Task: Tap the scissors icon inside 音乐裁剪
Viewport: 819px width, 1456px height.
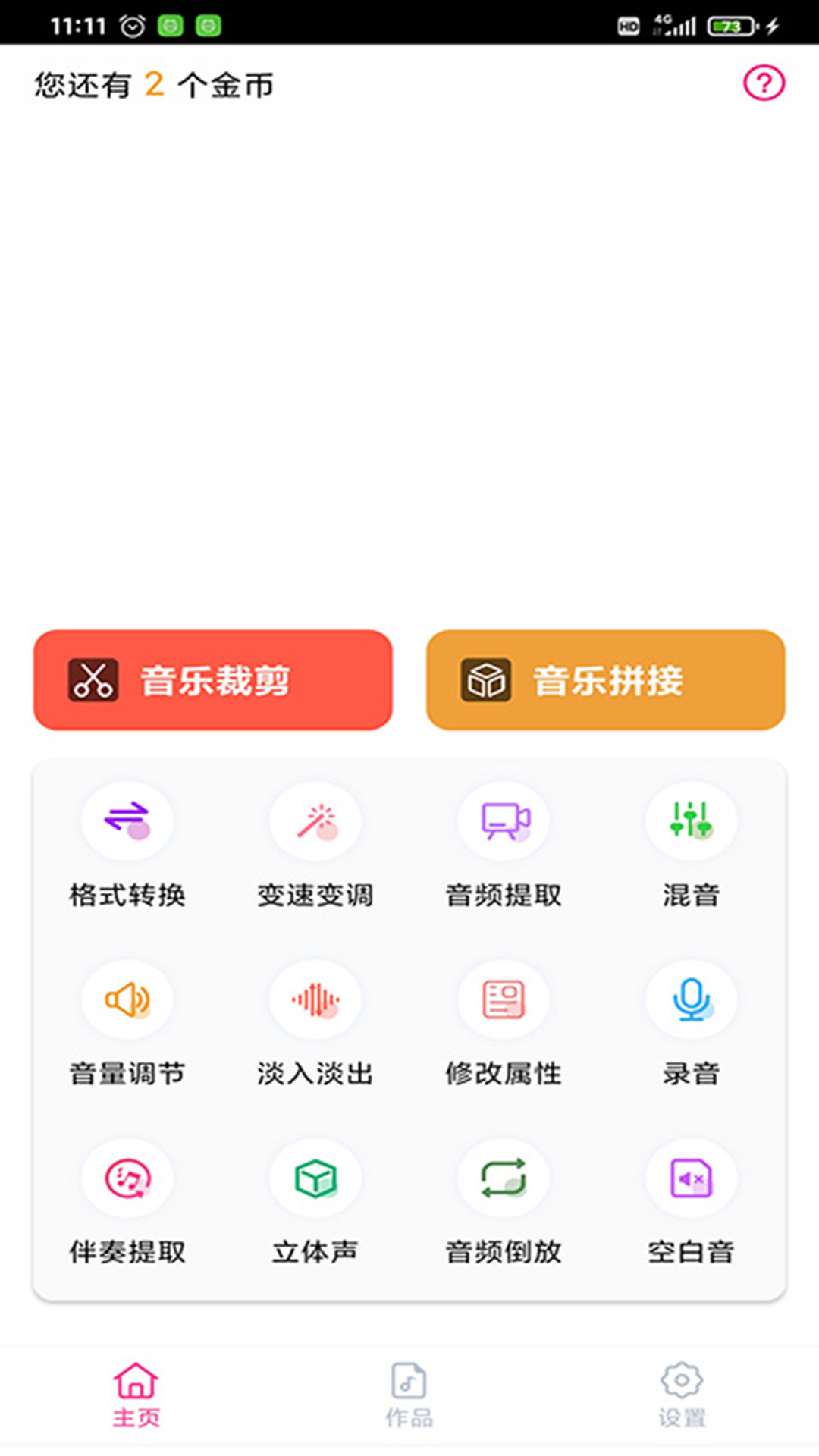Action: pos(94,679)
